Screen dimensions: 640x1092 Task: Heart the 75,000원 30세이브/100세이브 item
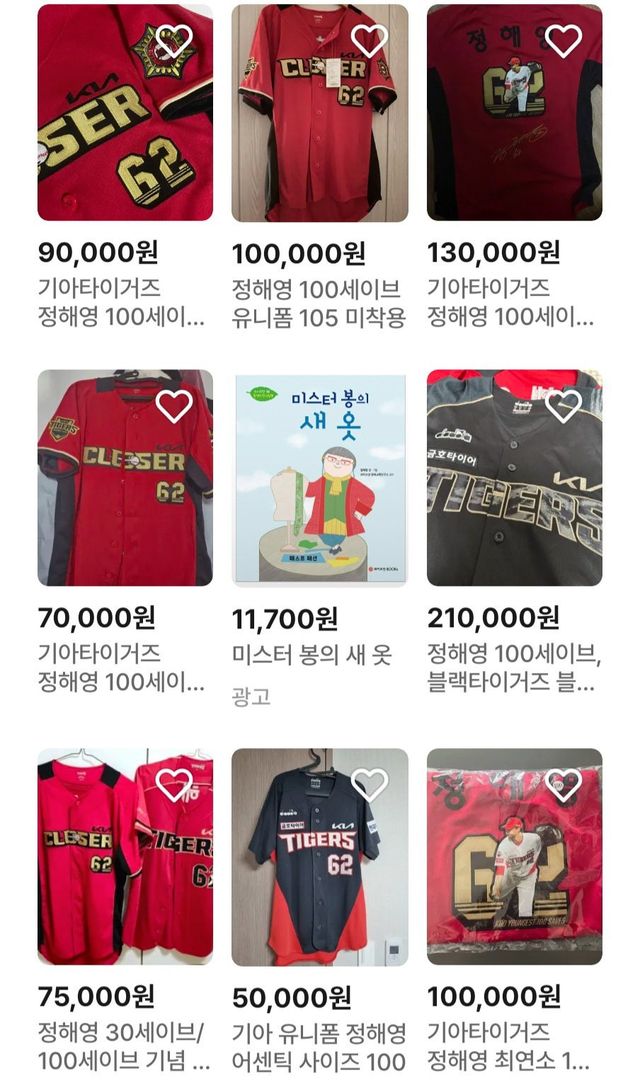174,785
